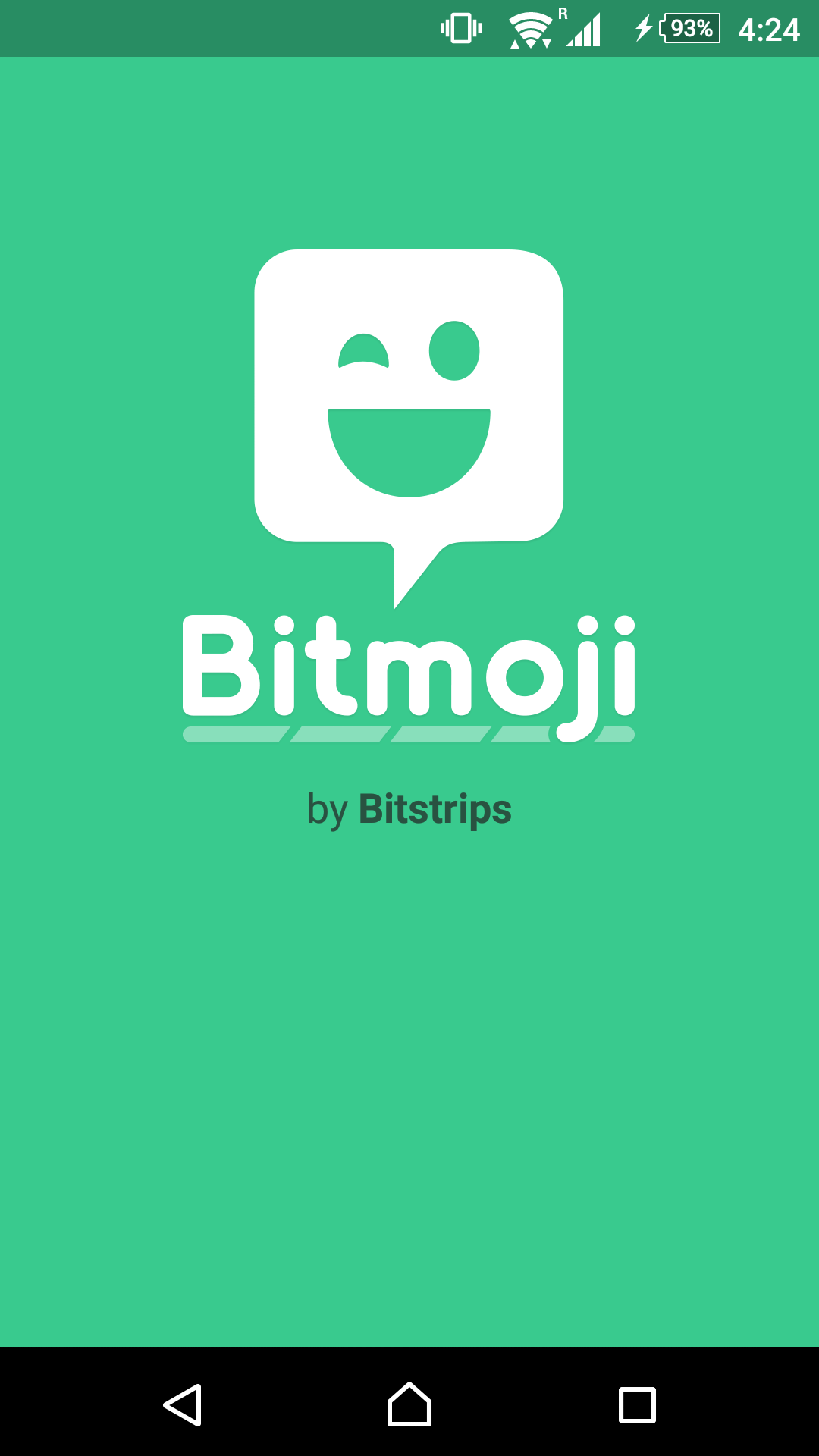Image resolution: width=819 pixels, height=1456 pixels.
Task: Open the recent apps overview
Action: click(x=637, y=1404)
